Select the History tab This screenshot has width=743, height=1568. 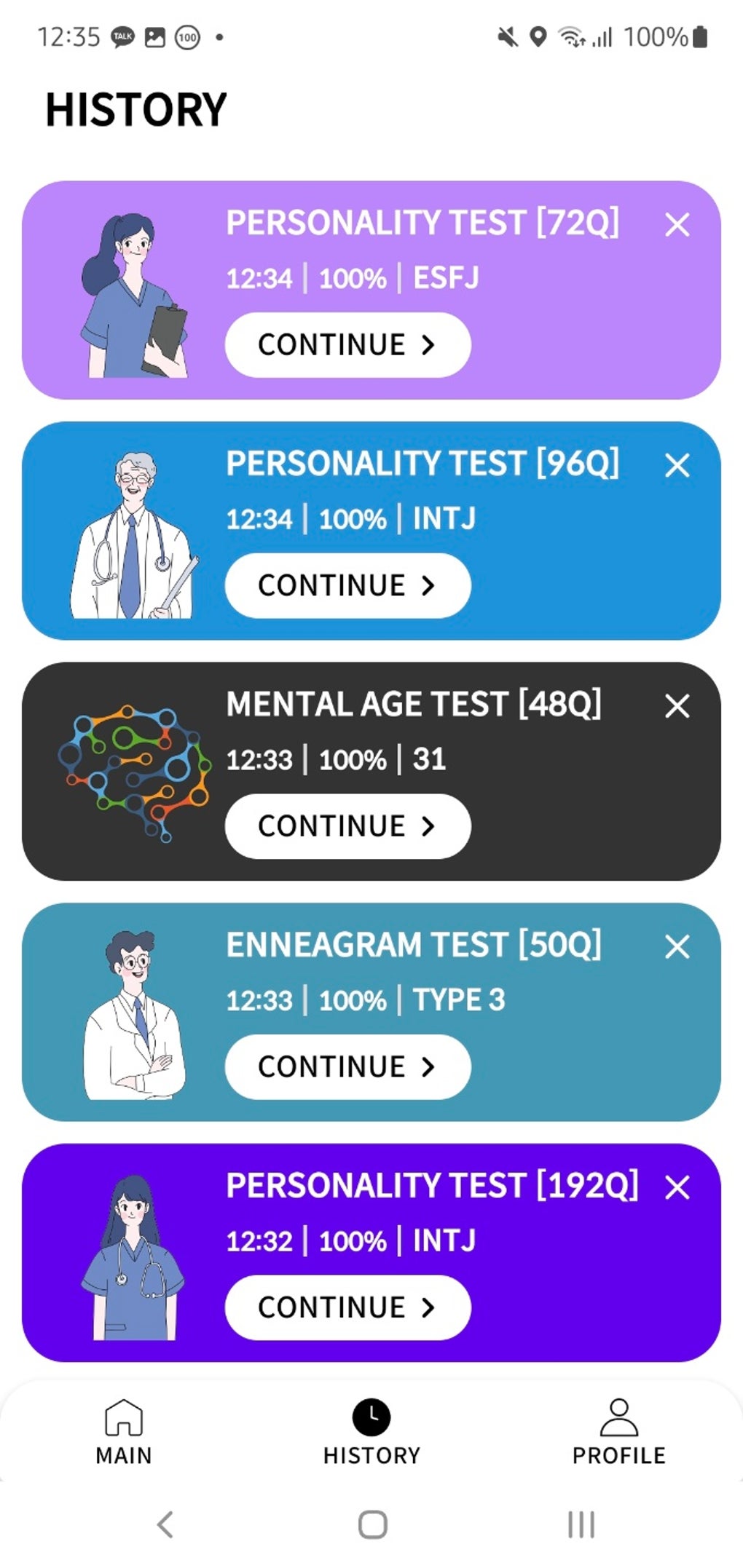371,1432
